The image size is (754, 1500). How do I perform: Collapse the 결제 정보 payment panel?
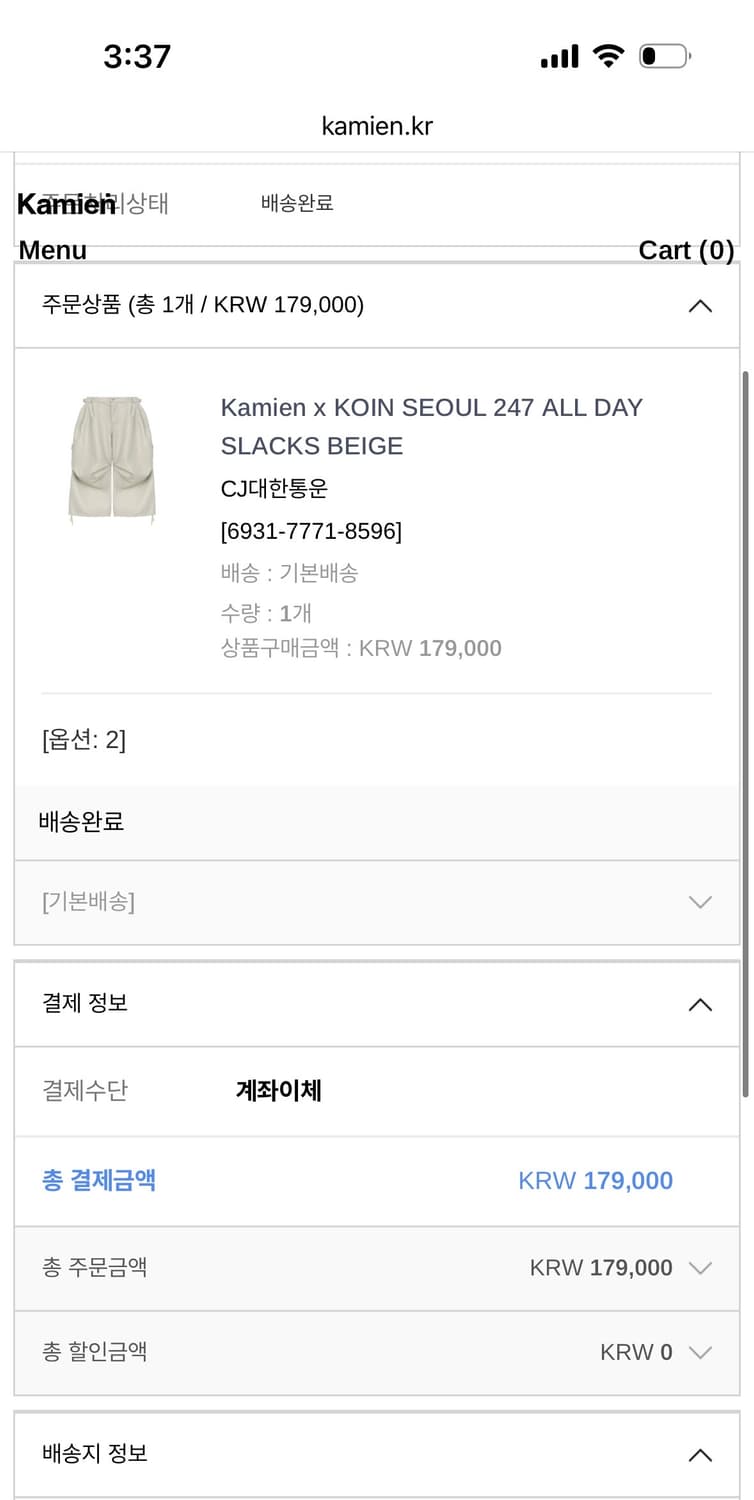point(700,1004)
